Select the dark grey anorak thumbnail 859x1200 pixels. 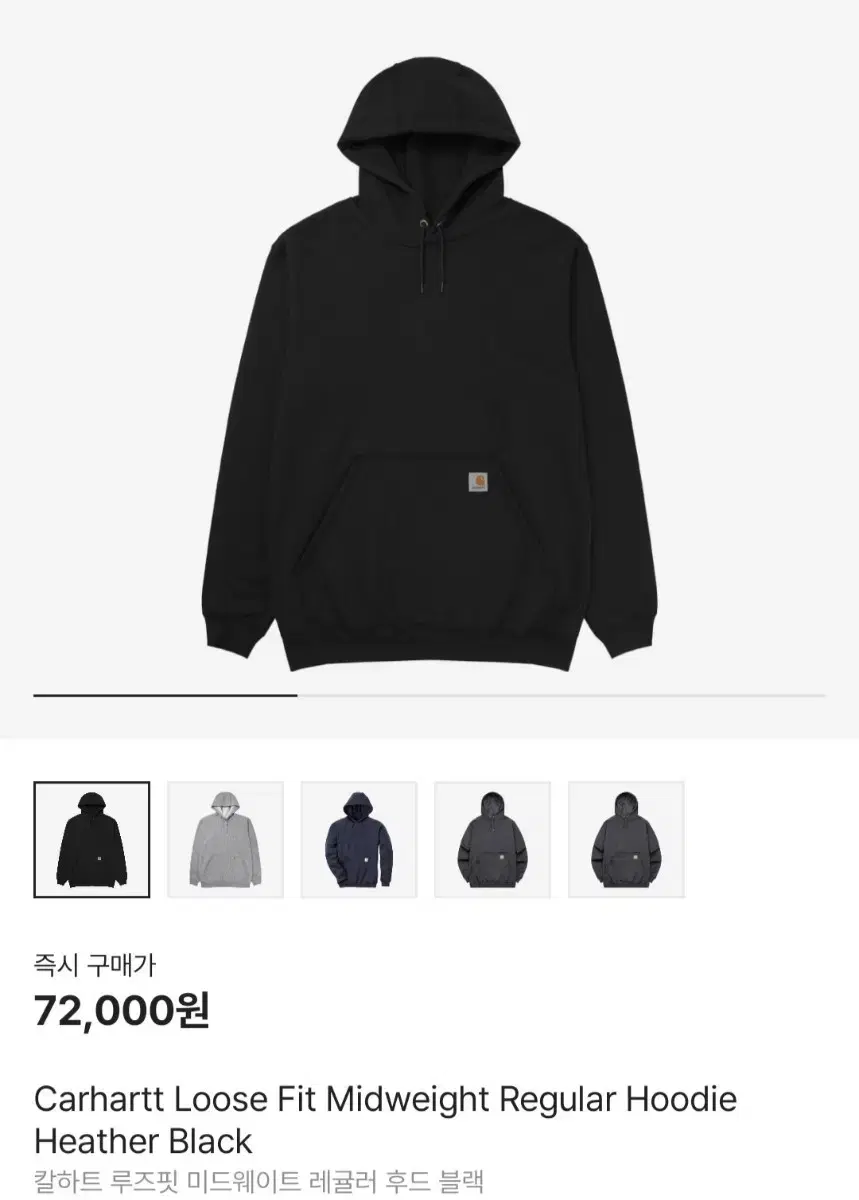[x=492, y=838]
